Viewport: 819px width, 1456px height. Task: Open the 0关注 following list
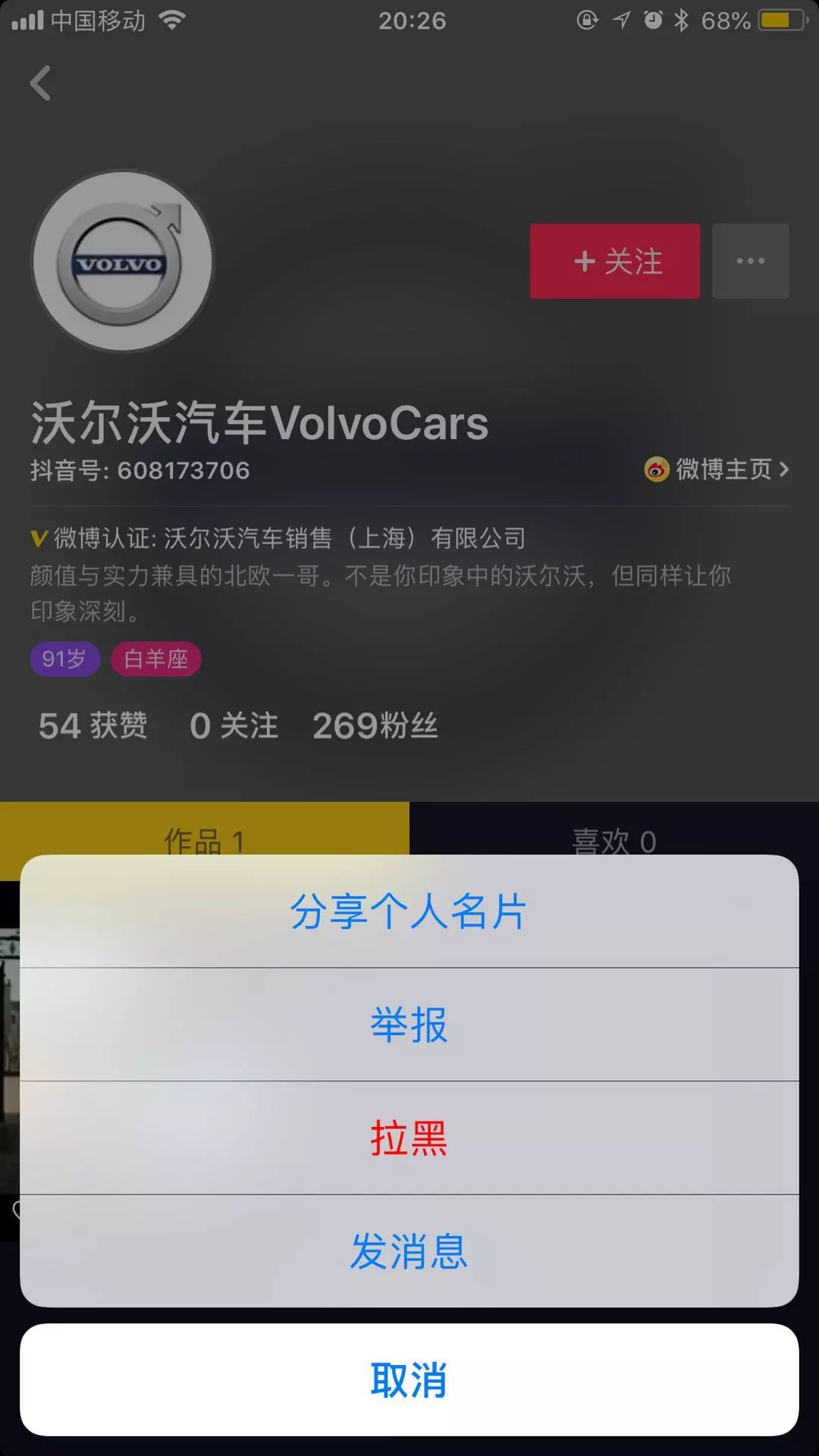coord(233,726)
